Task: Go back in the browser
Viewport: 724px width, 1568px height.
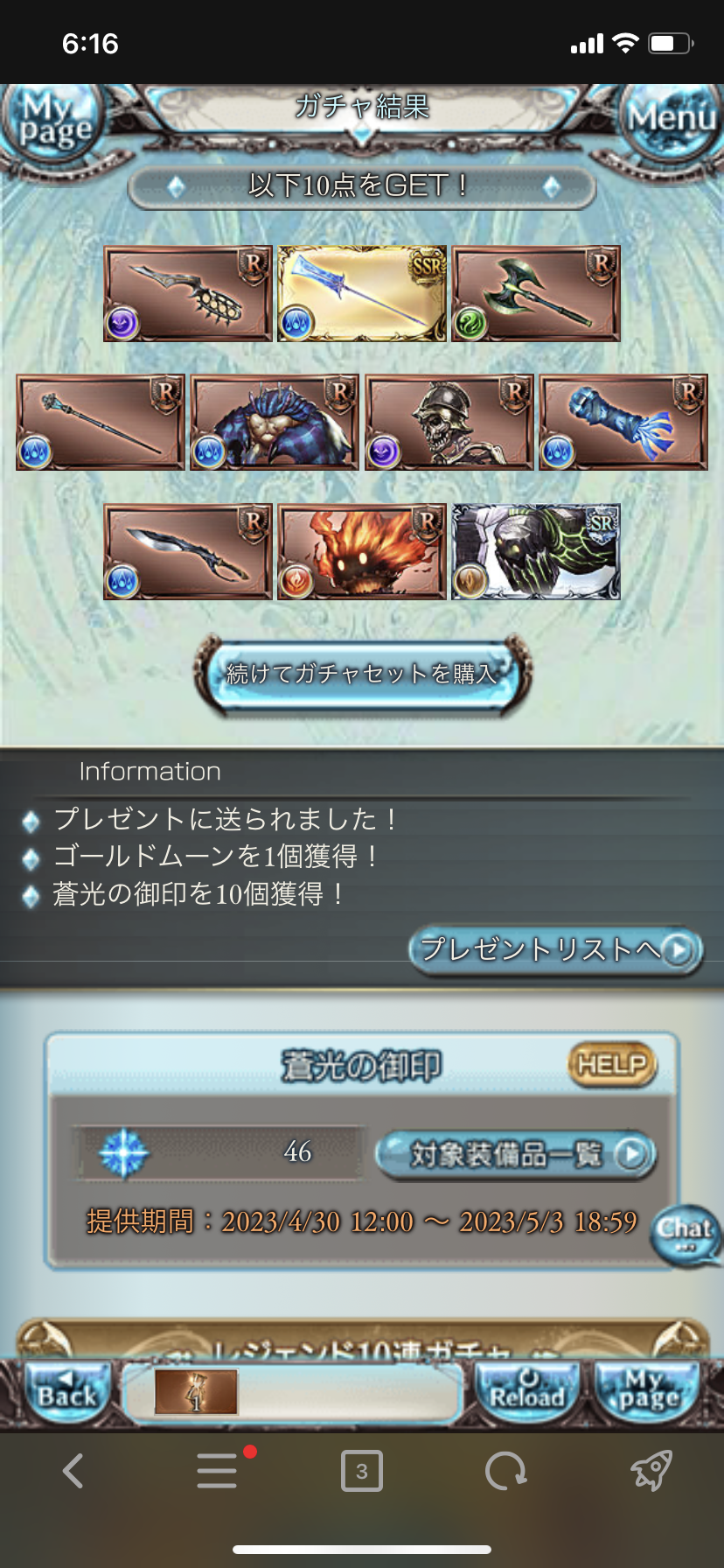Action: pyautogui.click(x=73, y=1471)
